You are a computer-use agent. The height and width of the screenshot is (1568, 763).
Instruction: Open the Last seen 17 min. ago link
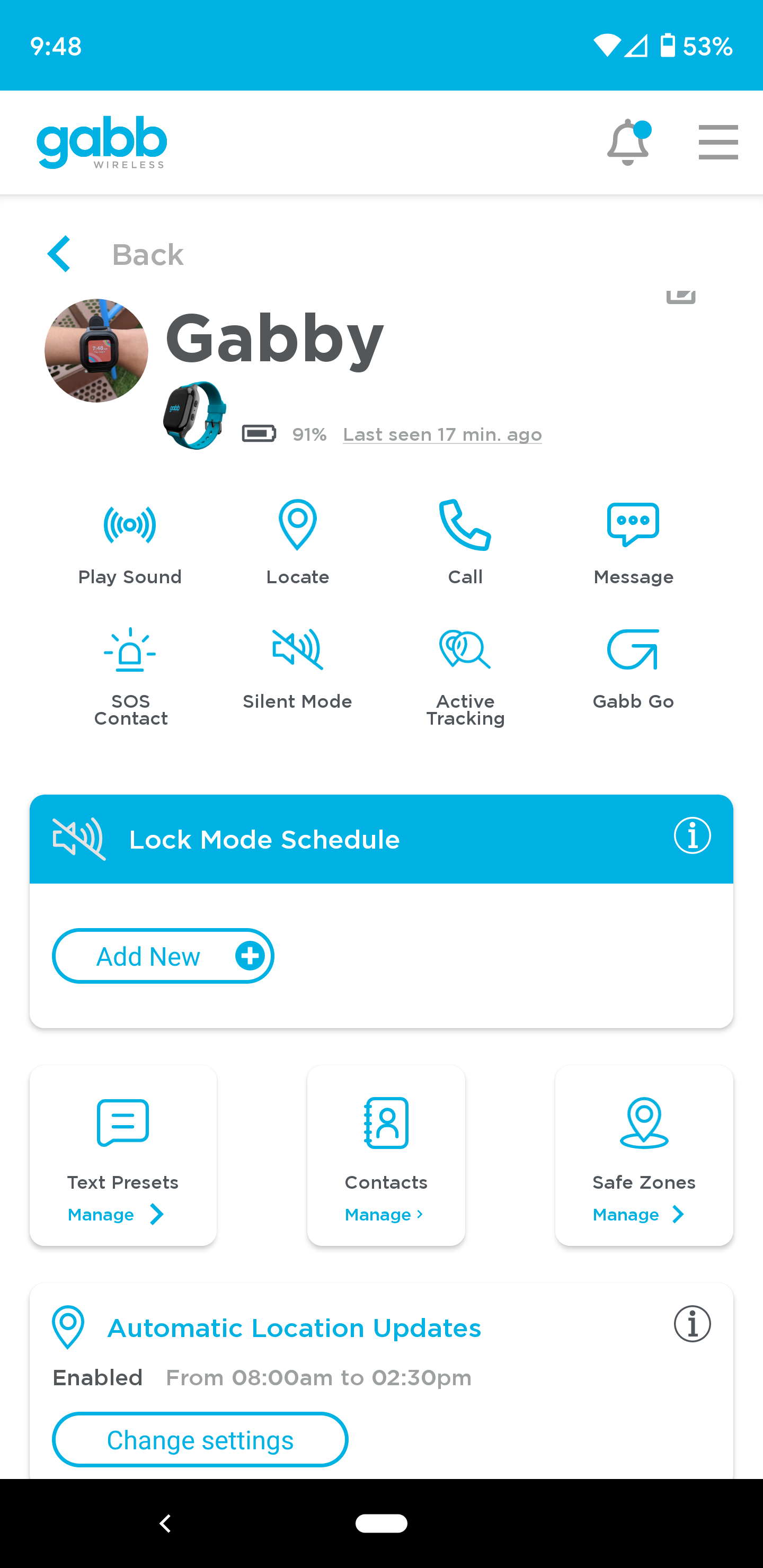[442, 434]
